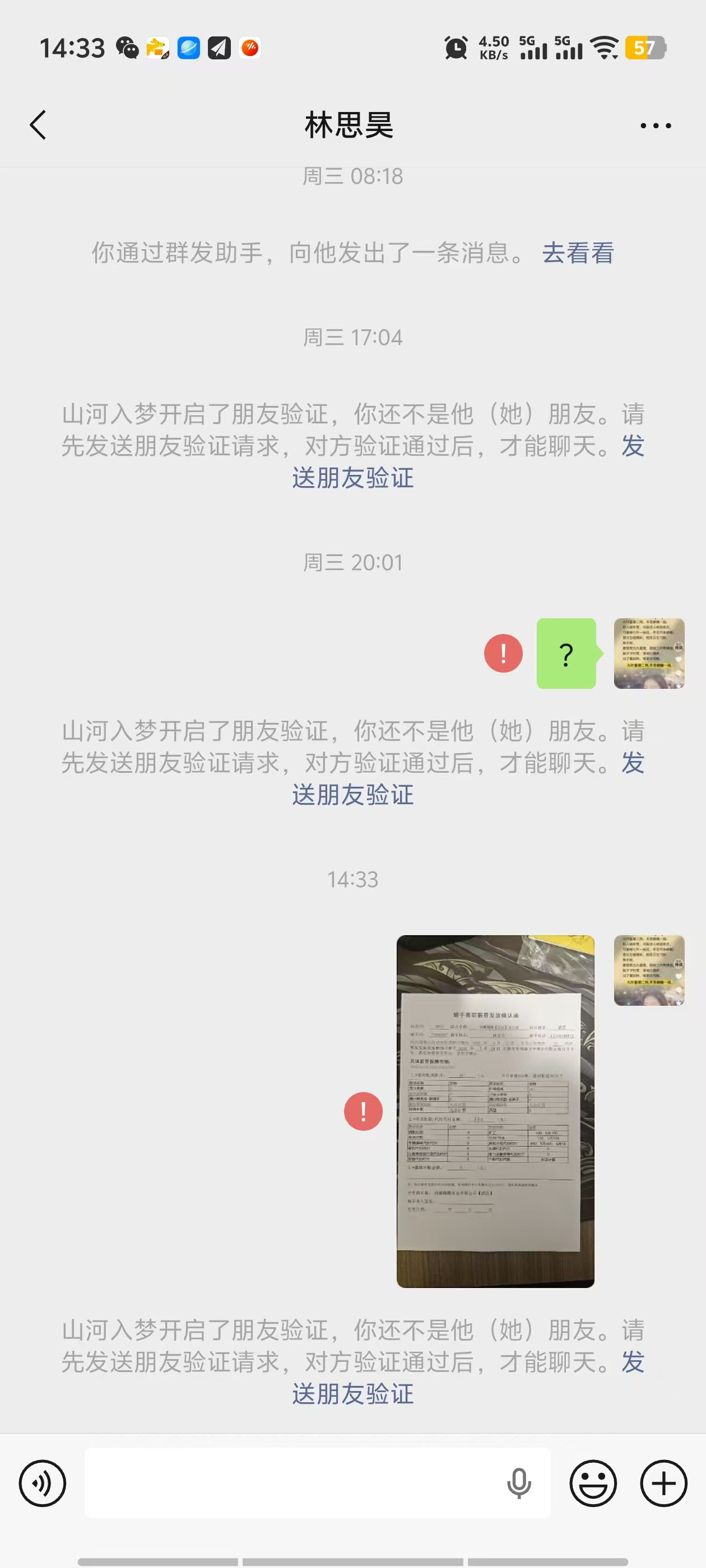This screenshot has width=706, height=1568.
Task: Tap the red resend icon beside the photo
Action: coord(363,1111)
